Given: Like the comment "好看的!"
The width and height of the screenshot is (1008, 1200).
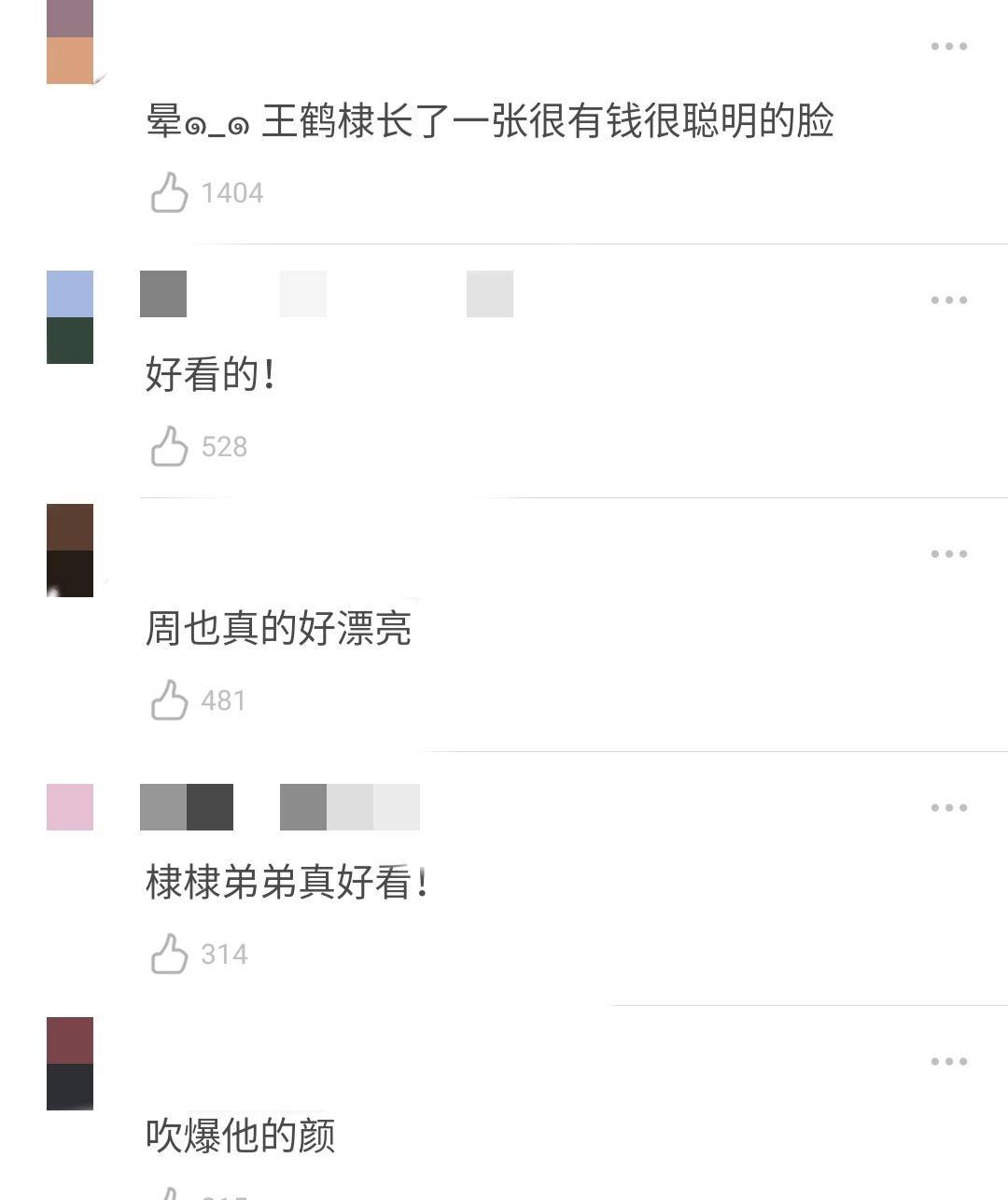Looking at the screenshot, I should (x=170, y=446).
